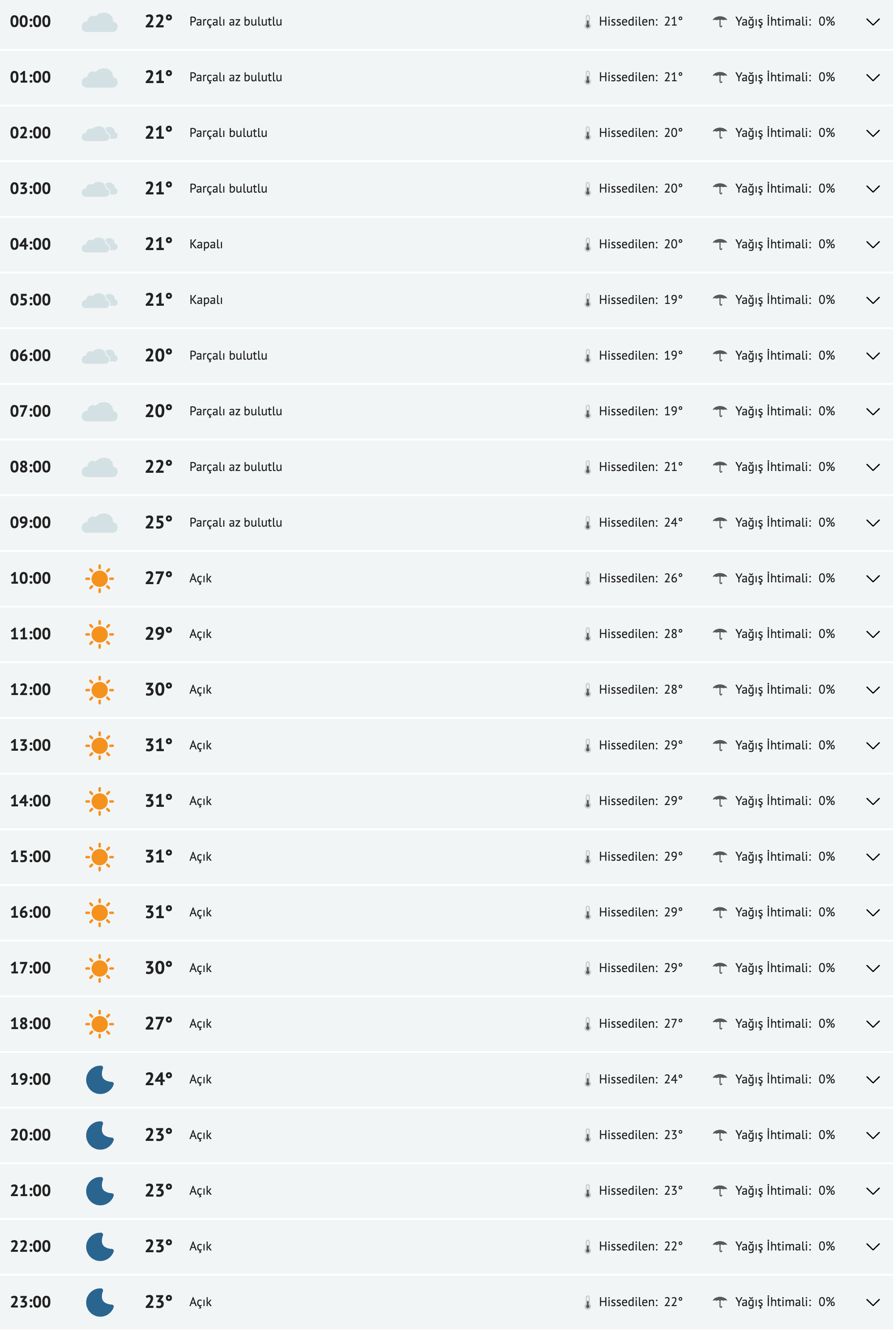Image resolution: width=896 pixels, height=1338 pixels.
Task: Click the sun icon on the 13:00 row
Action: click(100, 745)
